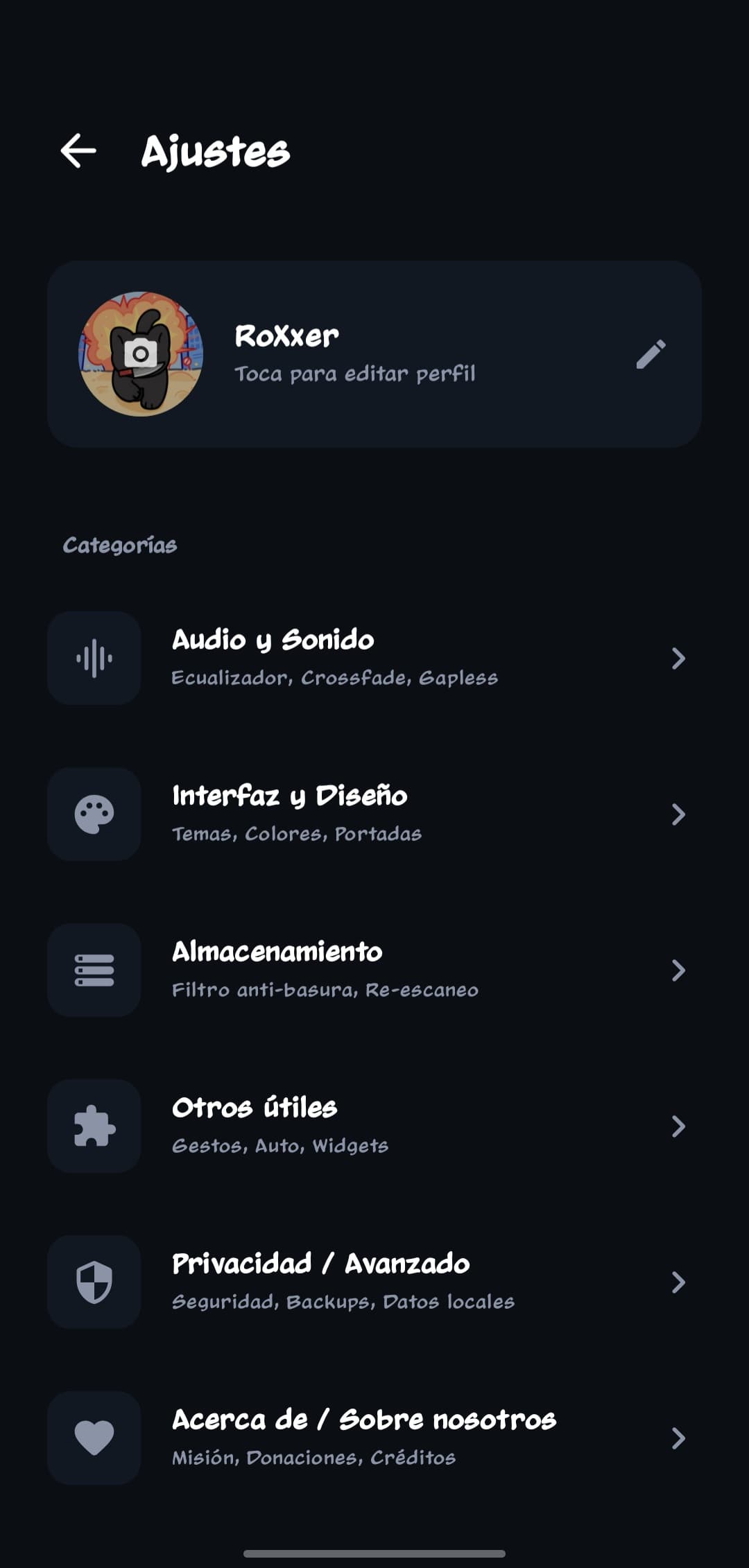Tap the pencil icon to edit profile
This screenshot has width=749, height=1568.
(x=651, y=354)
